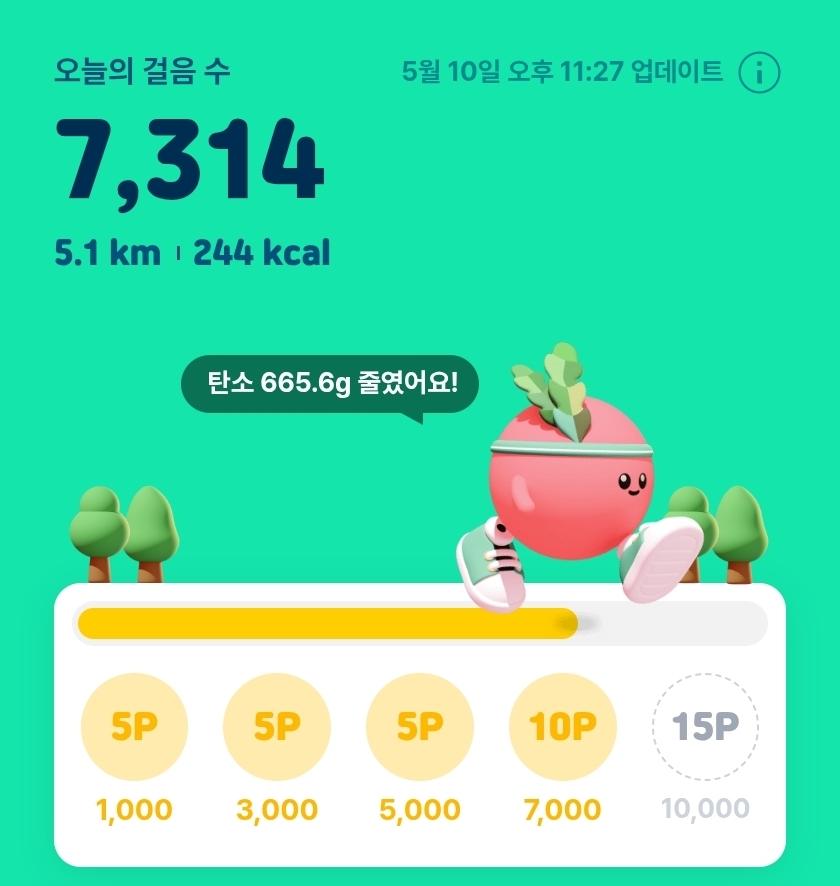Claim the 5P reward for 3,000 steps

[x=277, y=728]
